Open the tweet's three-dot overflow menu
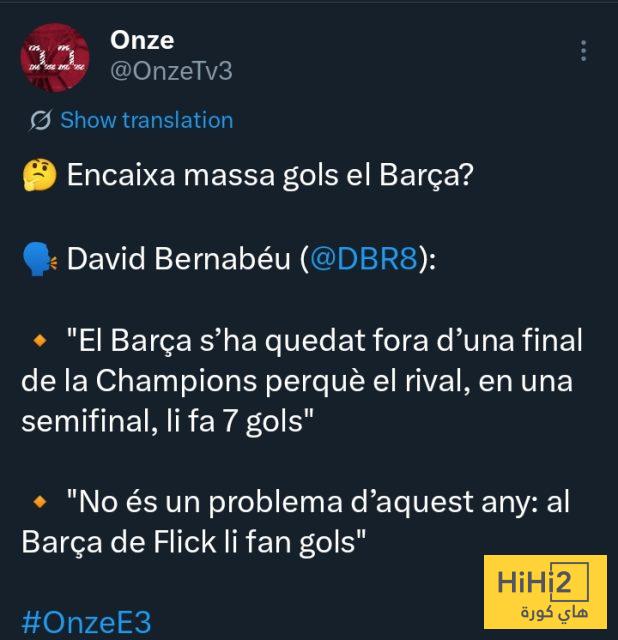This screenshot has width=618, height=640. pos(584,51)
